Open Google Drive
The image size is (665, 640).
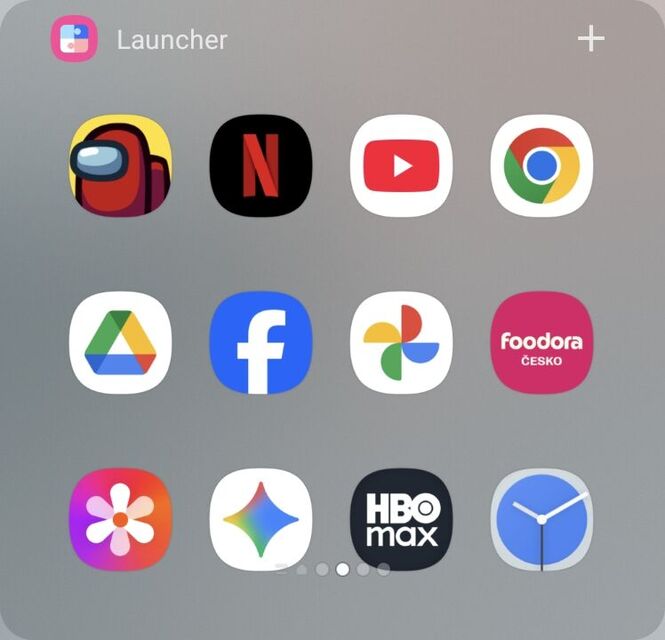[x=120, y=342]
